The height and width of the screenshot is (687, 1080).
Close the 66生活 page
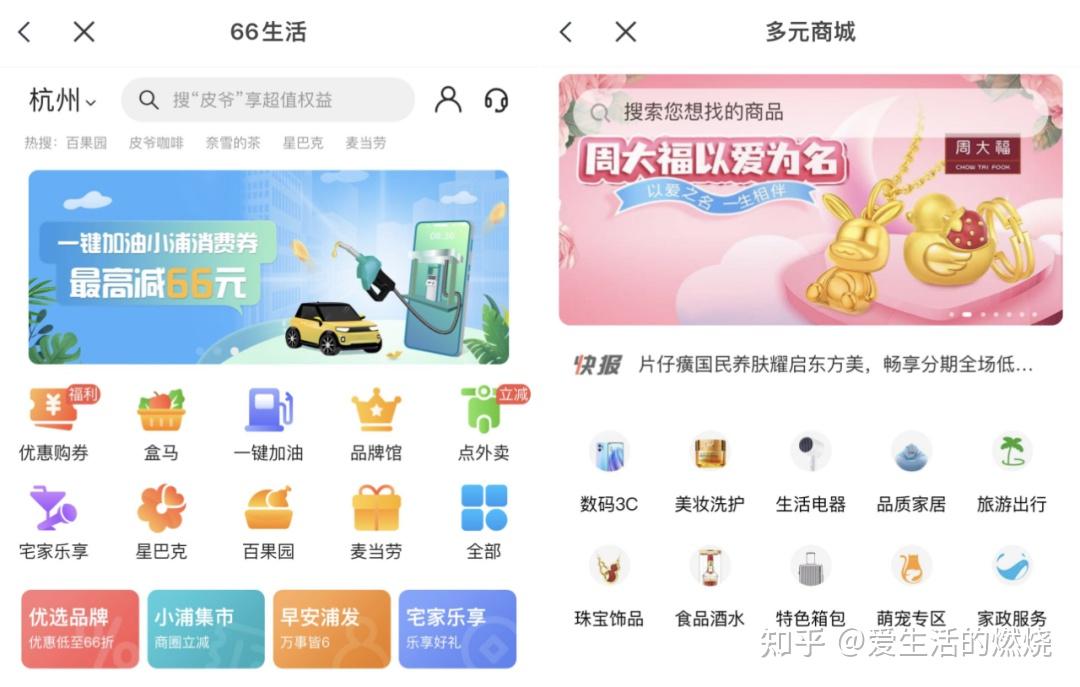coord(84,32)
